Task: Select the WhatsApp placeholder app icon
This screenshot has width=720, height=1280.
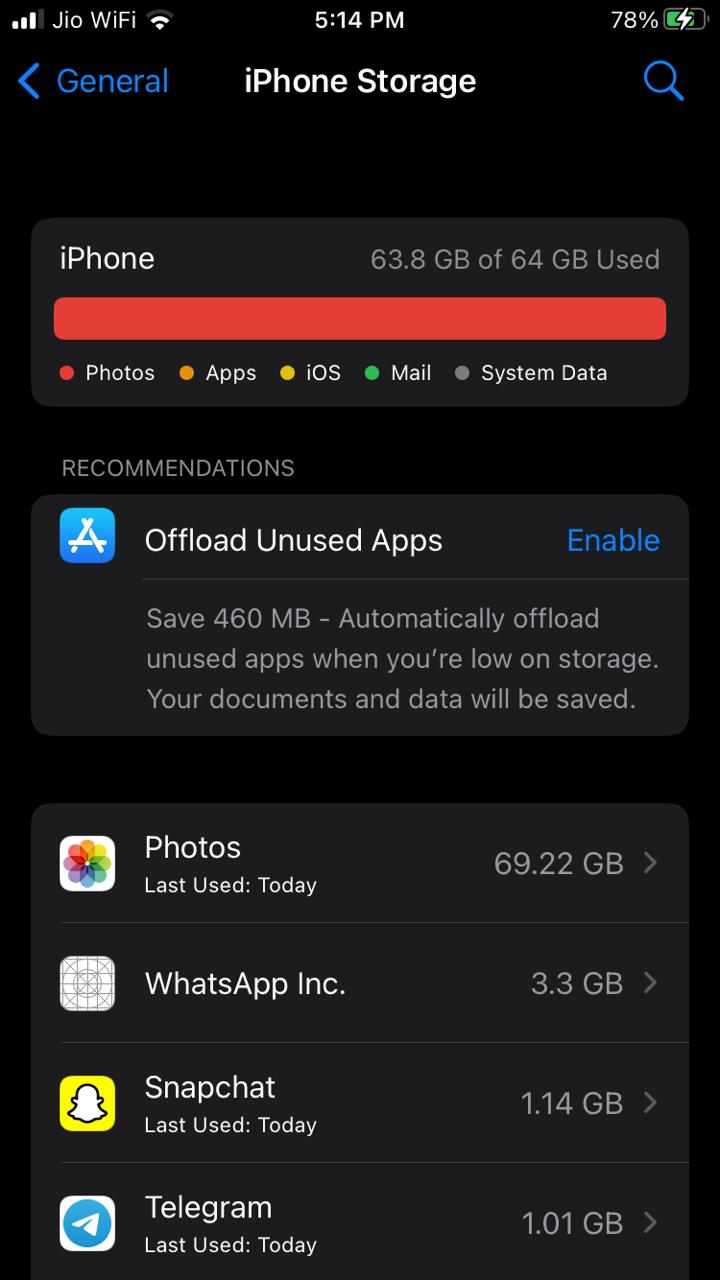Action: coord(87,983)
